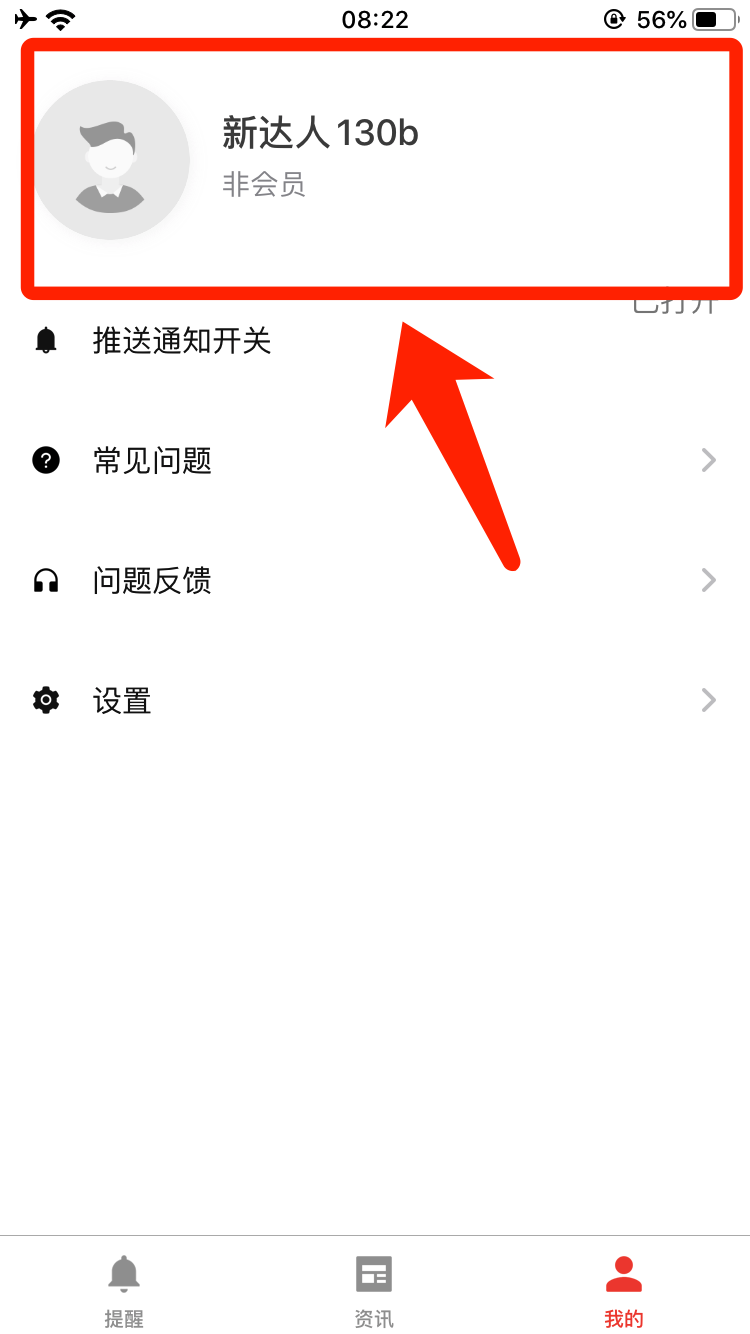Viewport: 750px width, 1334px height.
Task: Switch to the 提醒 tab
Action: coord(124,1290)
